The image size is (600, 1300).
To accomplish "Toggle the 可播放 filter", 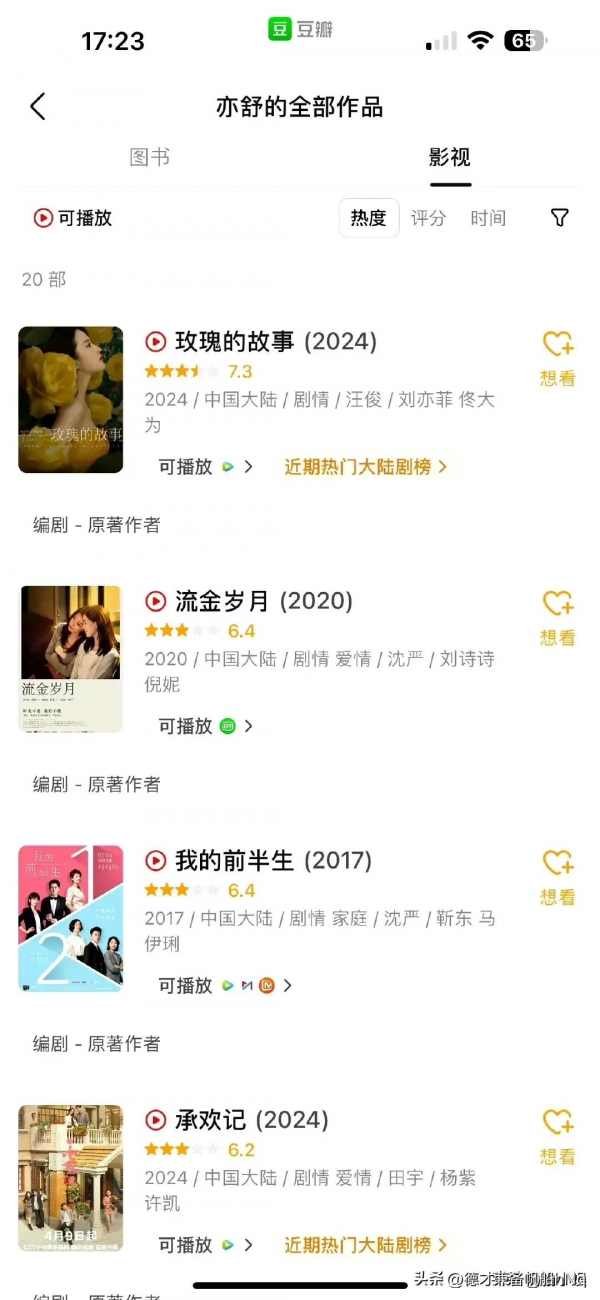I will pyautogui.click(x=73, y=218).
